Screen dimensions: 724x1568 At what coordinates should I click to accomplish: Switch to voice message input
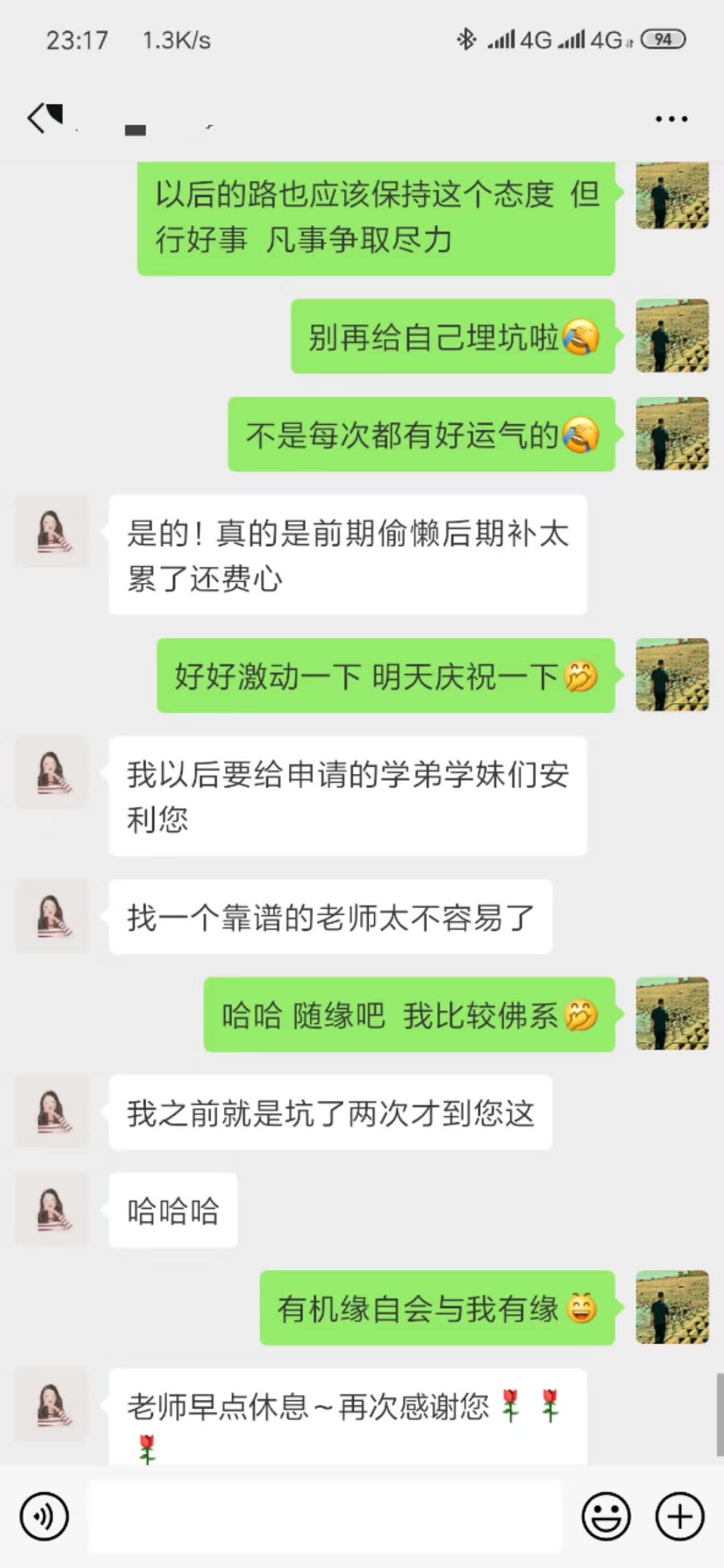[44, 1516]
